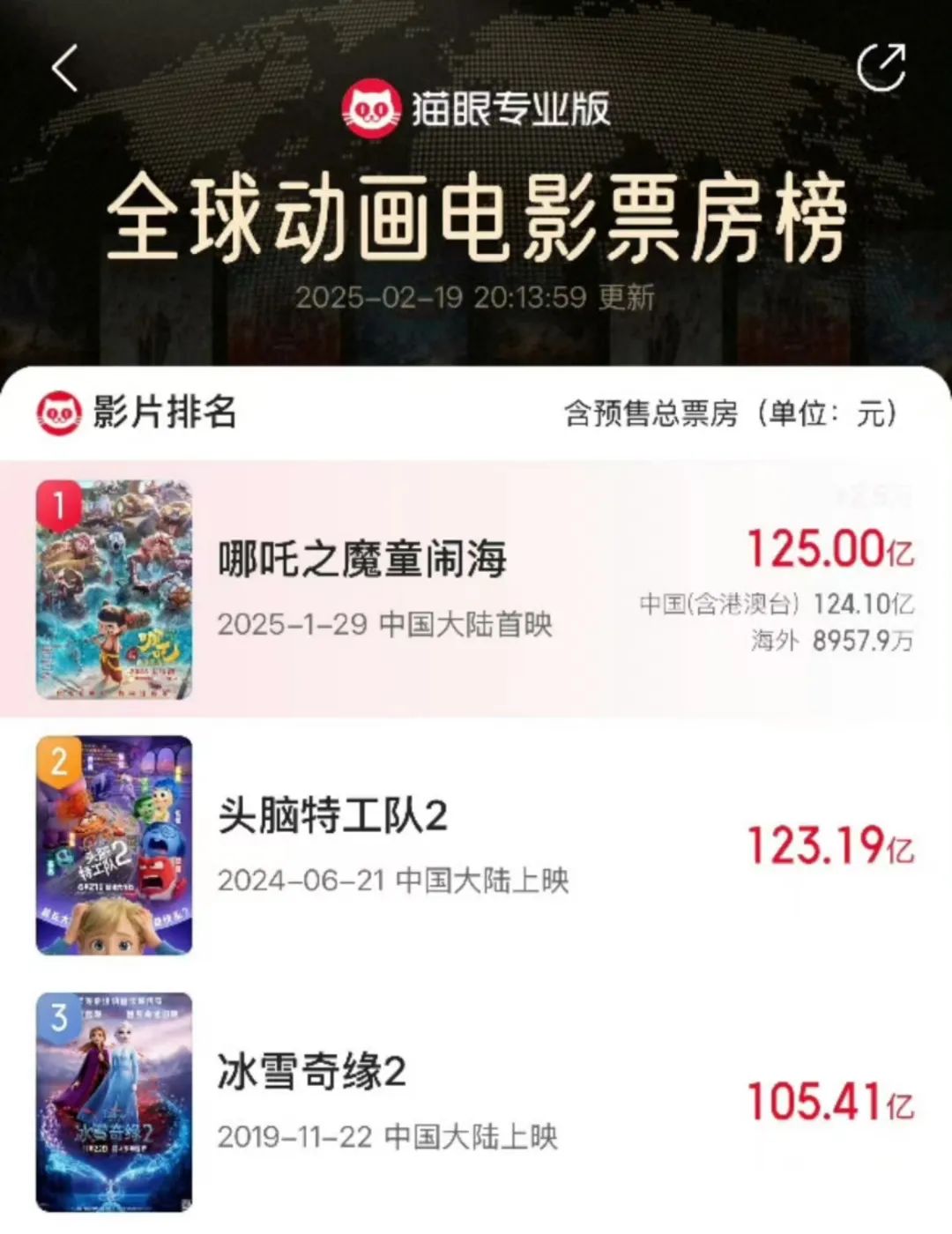Open 头脑特工队2 movie entry
Screen dimensions: 952x1234
click(x=333, y=816)
